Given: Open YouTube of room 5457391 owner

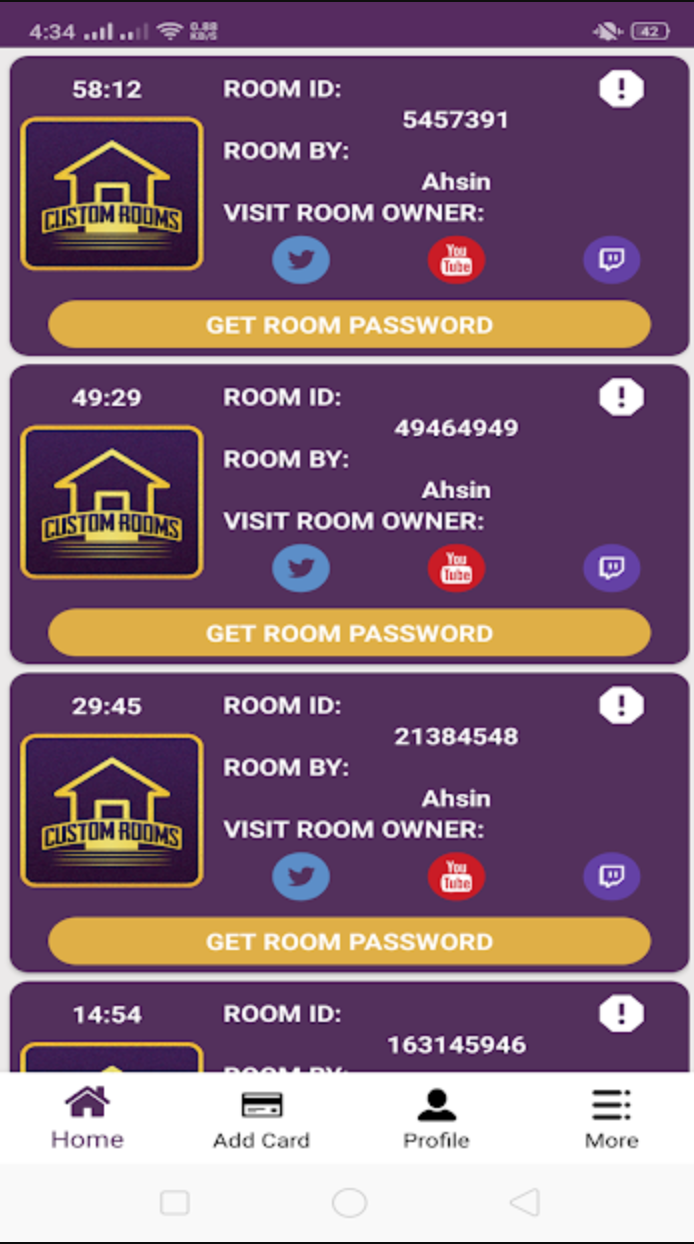Looking at the screenshot, I should pyautogui.click(x=457, y=260).
